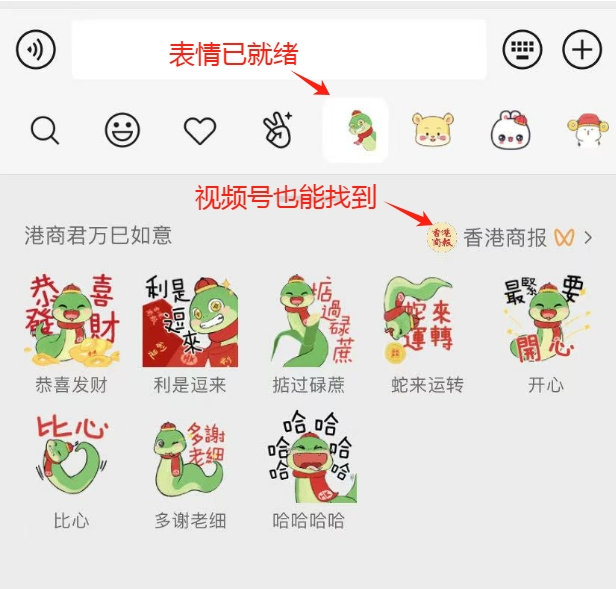This screenshot has width=616, height=589.
Task: Switch to the white rabbit sticker pack
Action: point(510,131)
